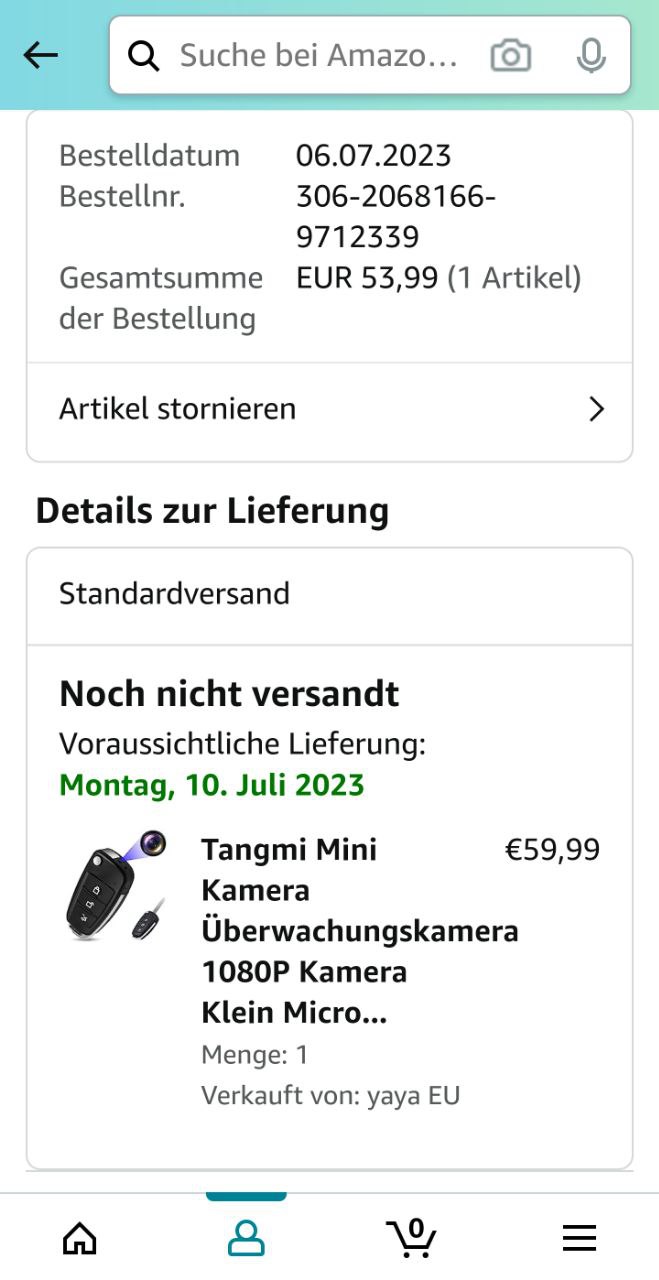Open the Tangmi Mini Kamera product
The width and height of the screenshot is (659, 1280).
point(359,930)
